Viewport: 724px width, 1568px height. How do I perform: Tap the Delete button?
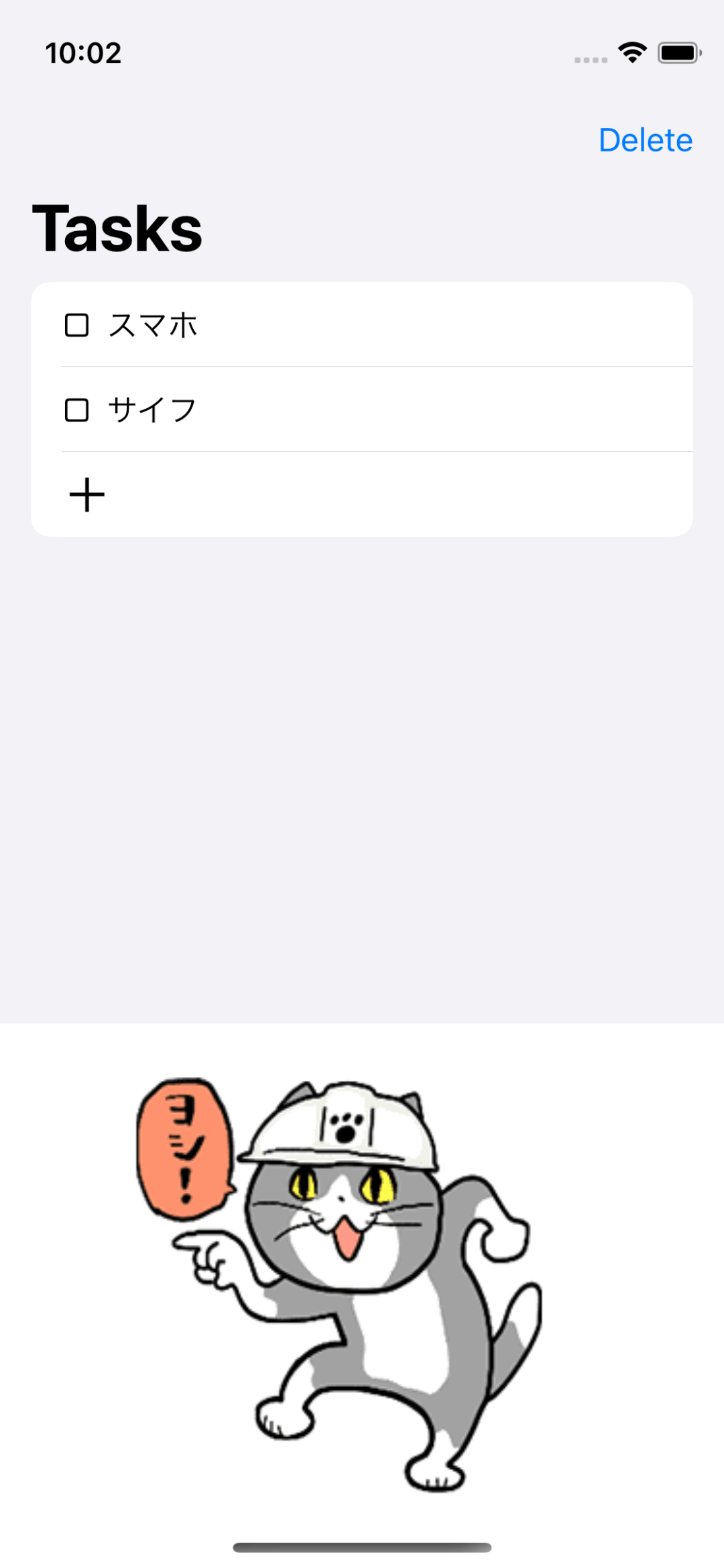(645, 140)
